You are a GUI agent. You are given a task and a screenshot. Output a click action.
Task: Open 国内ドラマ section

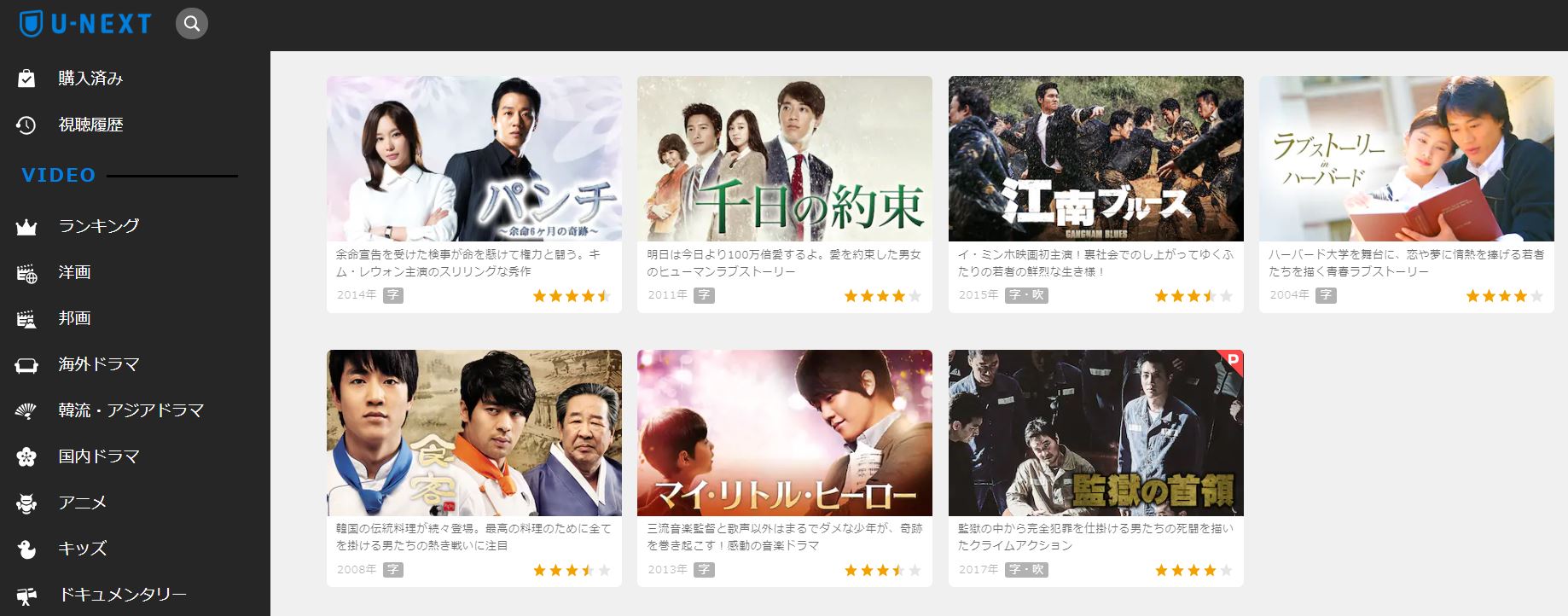[98, 456]
